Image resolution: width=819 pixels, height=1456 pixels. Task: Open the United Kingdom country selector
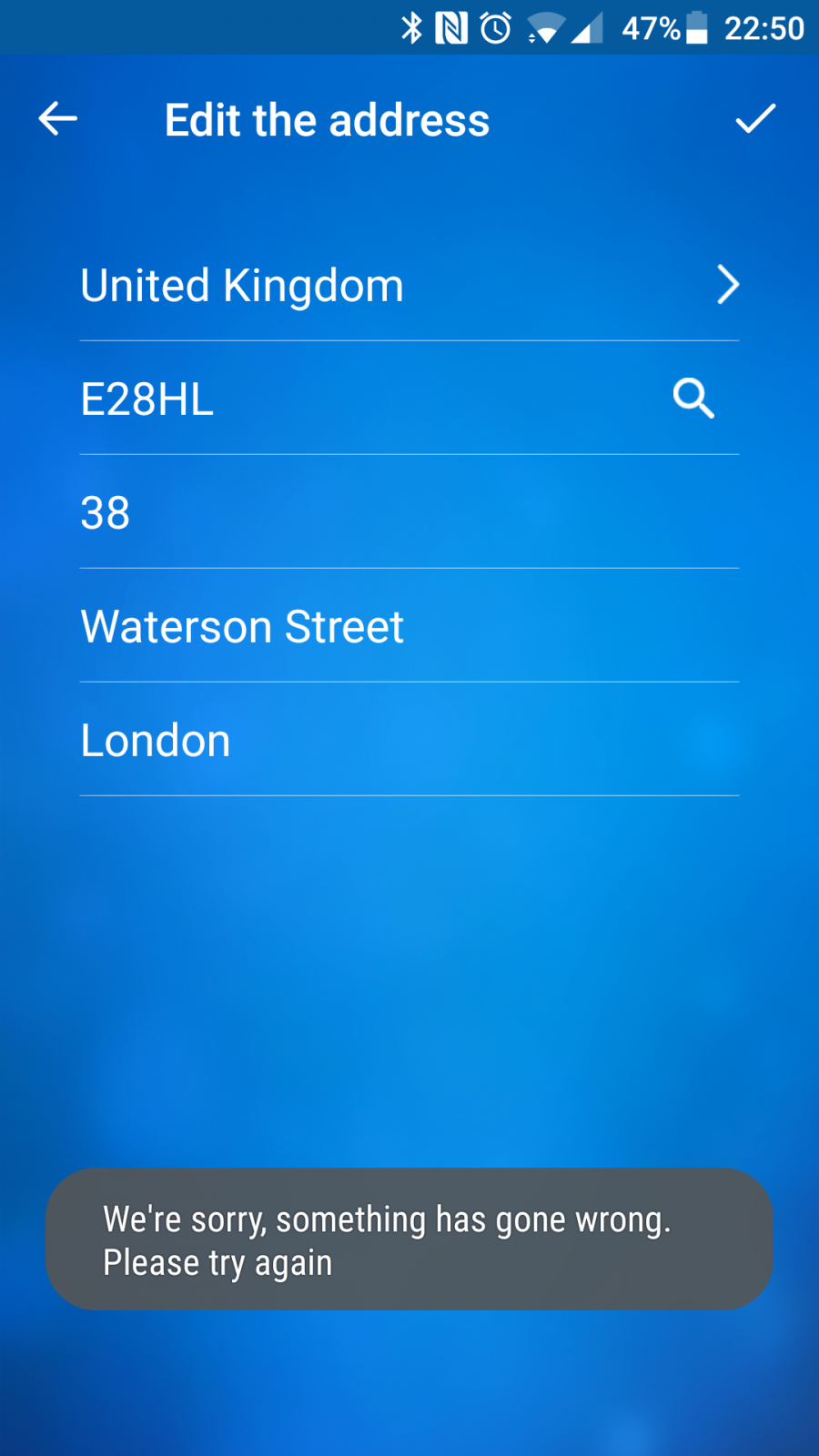click(x=409, y=286)
